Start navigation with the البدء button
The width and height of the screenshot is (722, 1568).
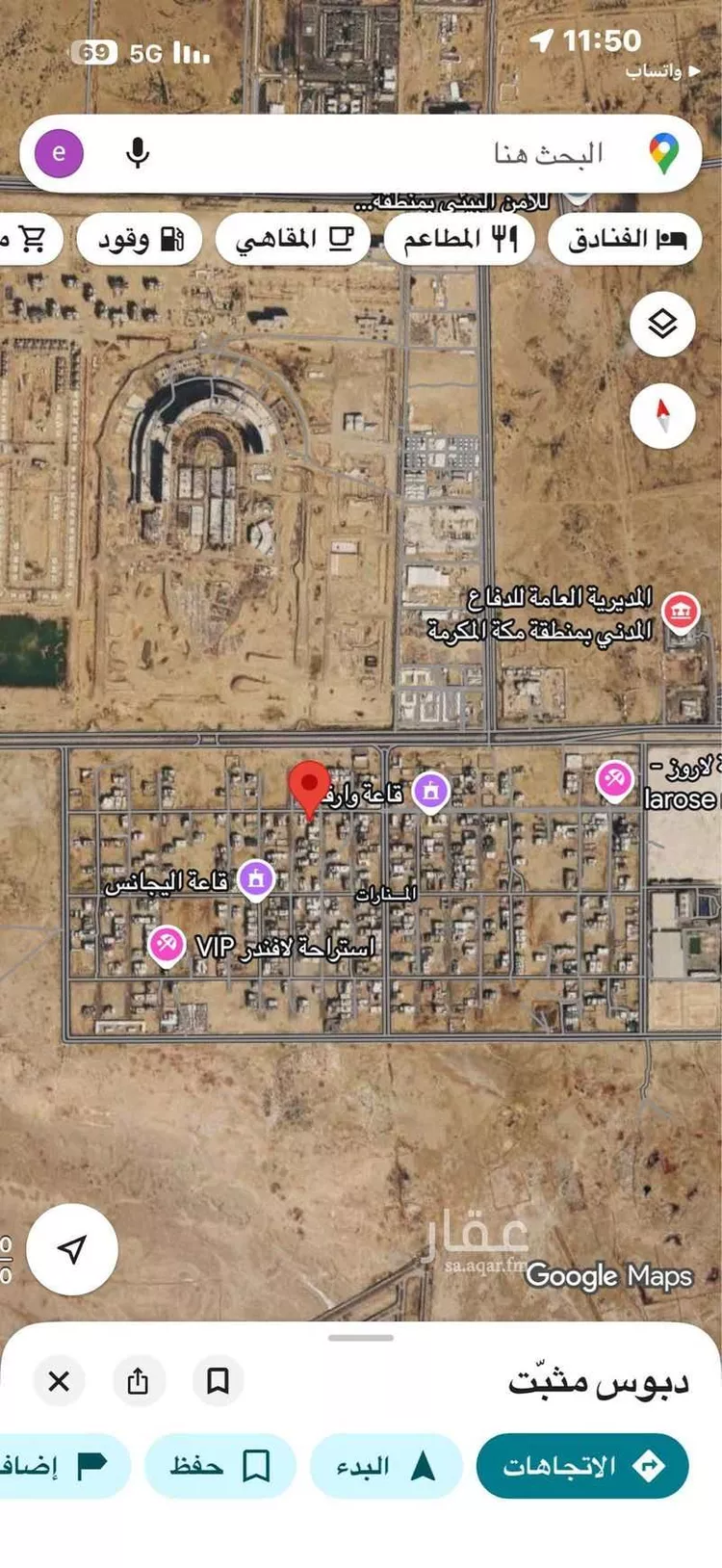click(385, 1466)
